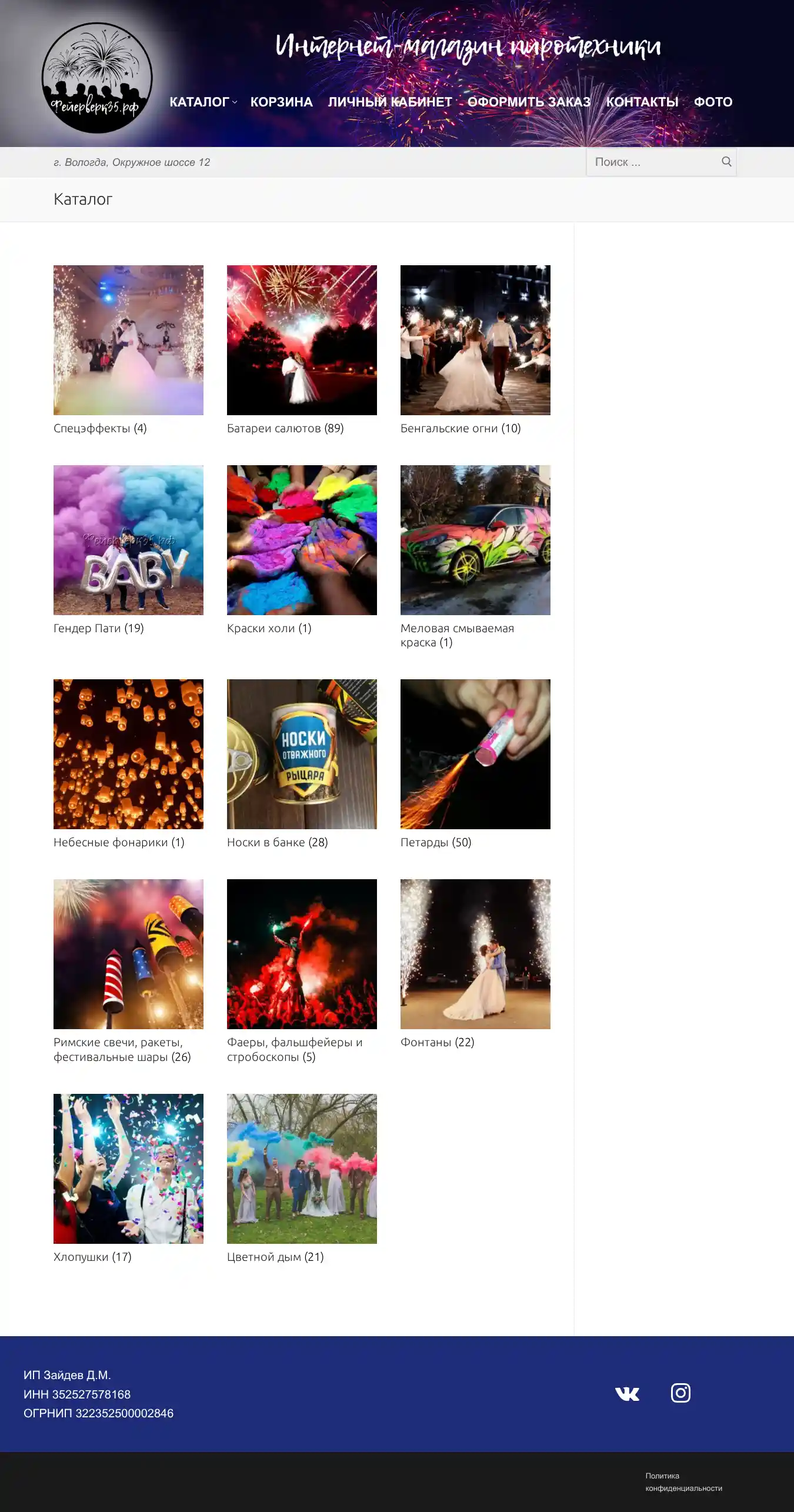View the Гендер Пати category
Viewport: 794px width, 1512px height.
(x=128, y=540)
